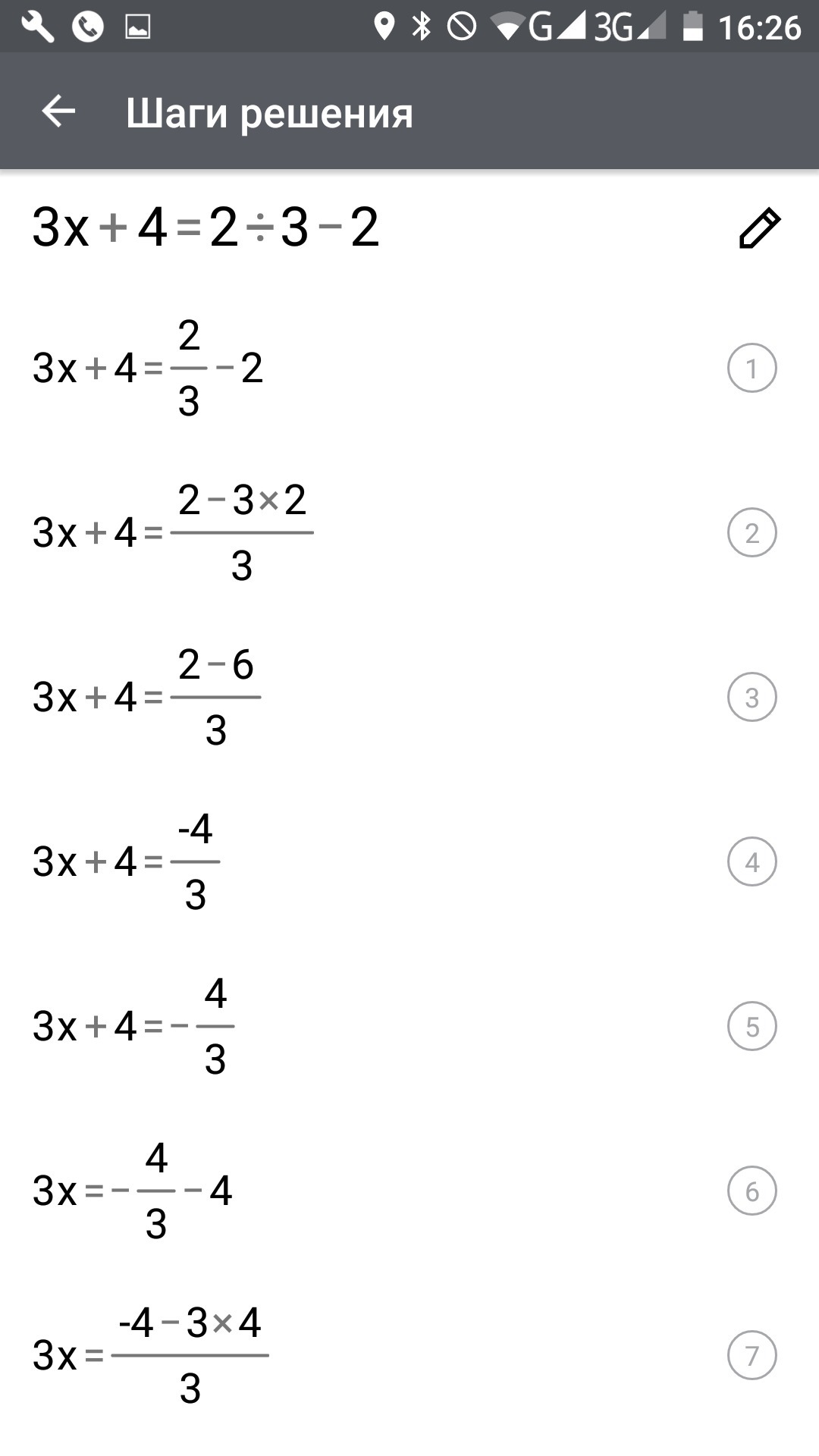
Task: Tap the step 3 circle
Action: point(752,698)
